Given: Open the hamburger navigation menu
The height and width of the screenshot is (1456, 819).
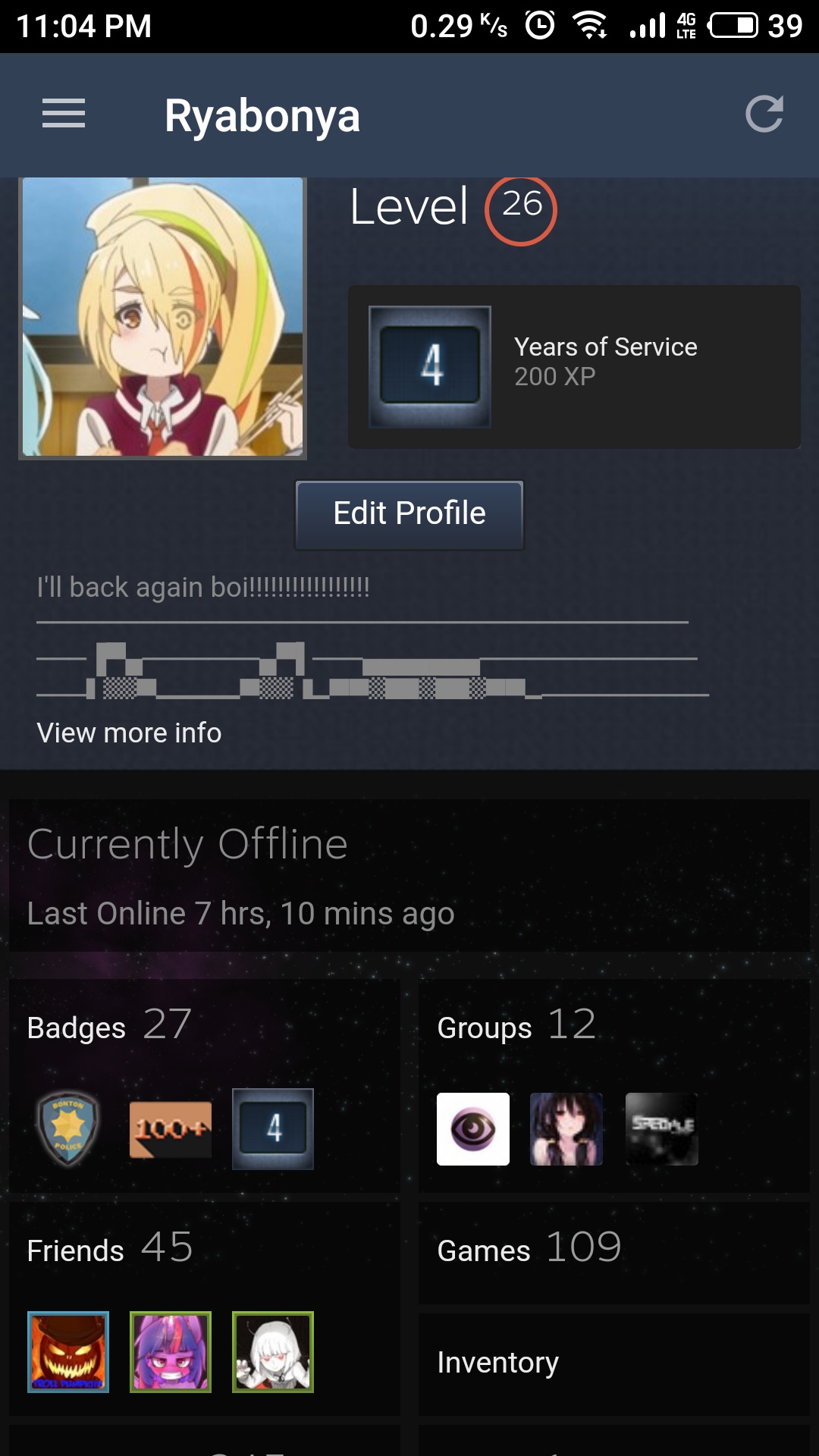Looking at the screenshot, I should pyautogui.click(x=64, y=114).
